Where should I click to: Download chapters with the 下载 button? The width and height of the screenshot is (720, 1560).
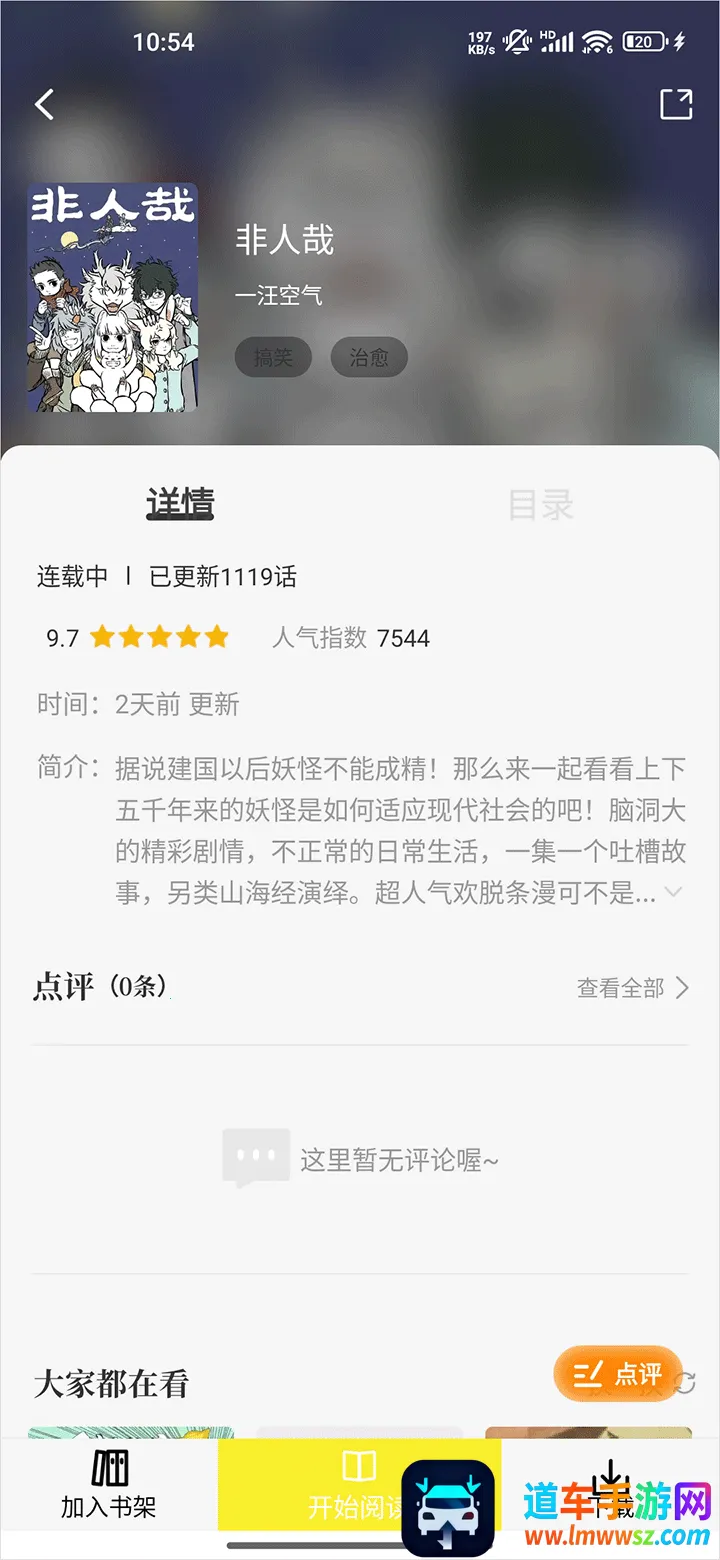pos(610,1485)
